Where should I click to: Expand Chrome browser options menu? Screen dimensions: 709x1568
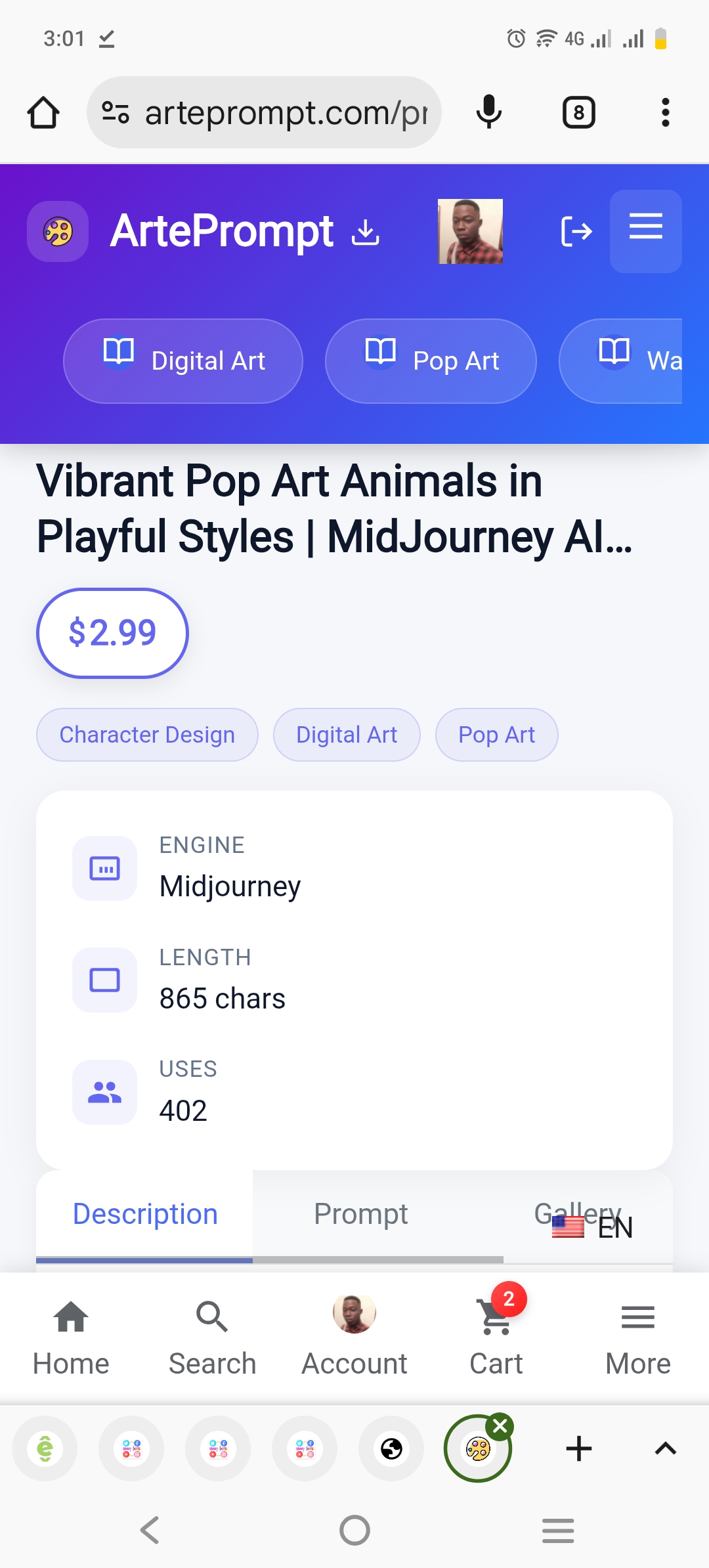coord(665,112)
